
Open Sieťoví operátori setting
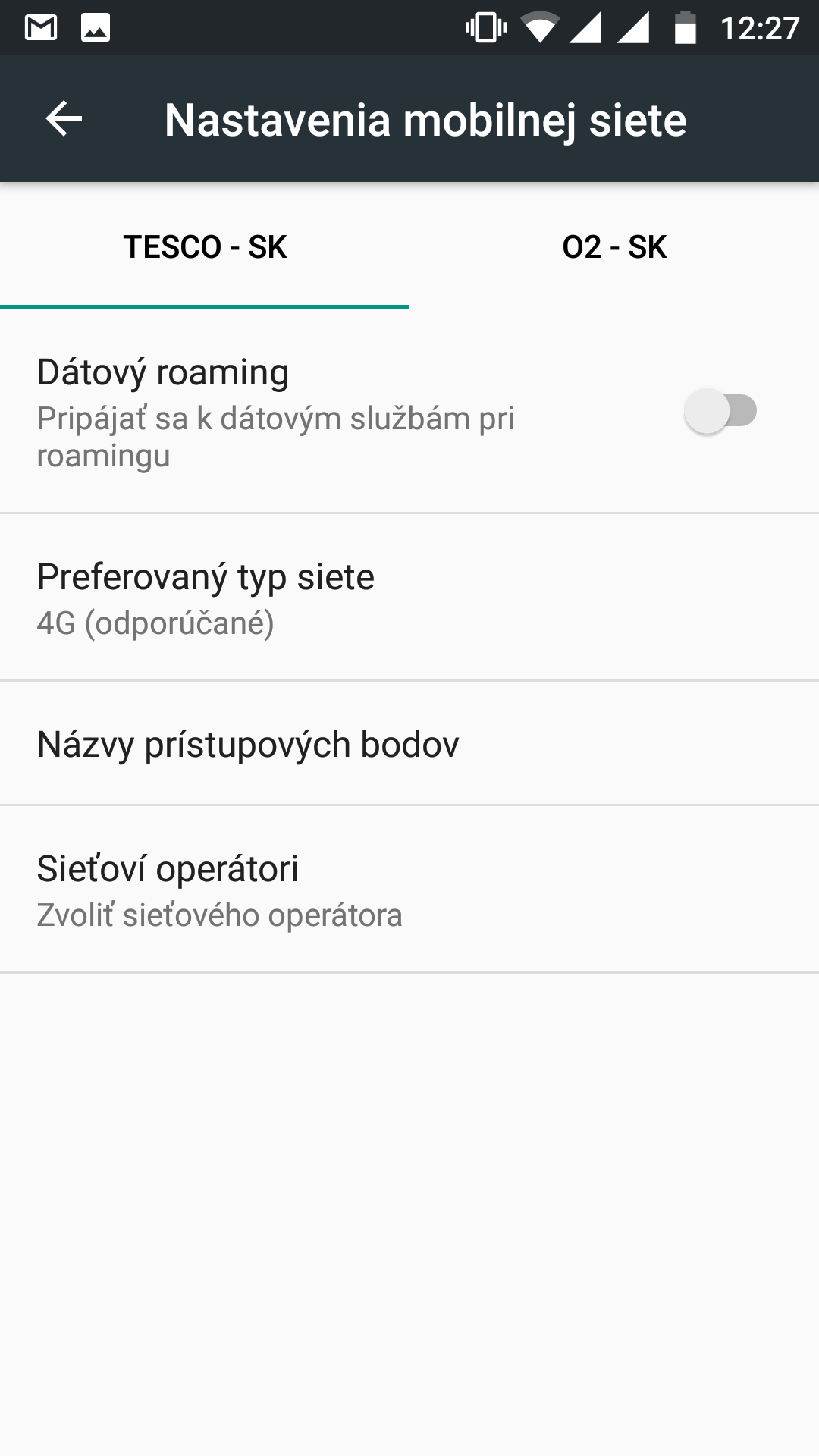(x=409, y=890)
